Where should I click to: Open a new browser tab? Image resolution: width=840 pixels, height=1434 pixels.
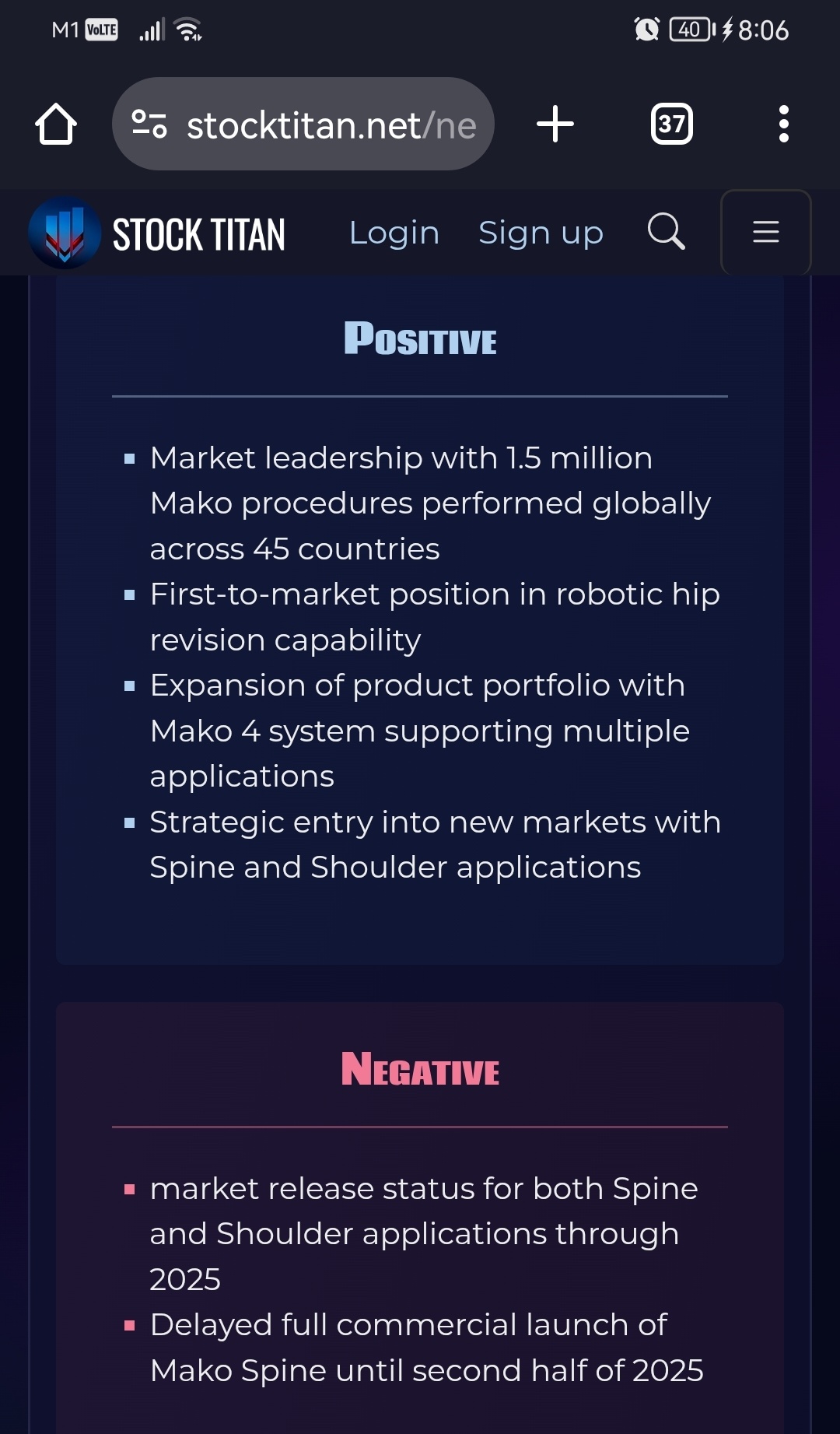point(555,124)
